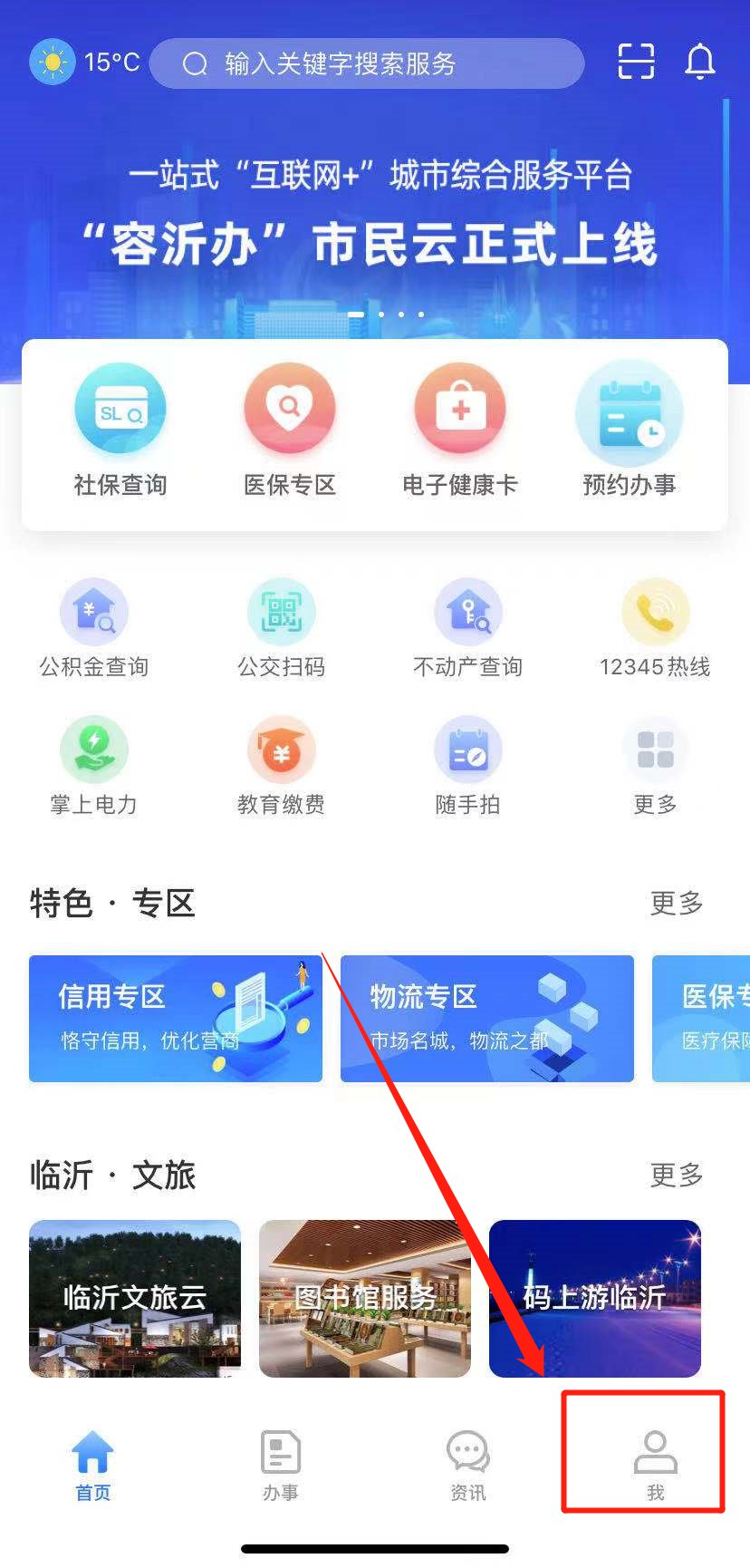Open the notifications bell
Screen dimensions: 750x1568
tap(699, 62)
